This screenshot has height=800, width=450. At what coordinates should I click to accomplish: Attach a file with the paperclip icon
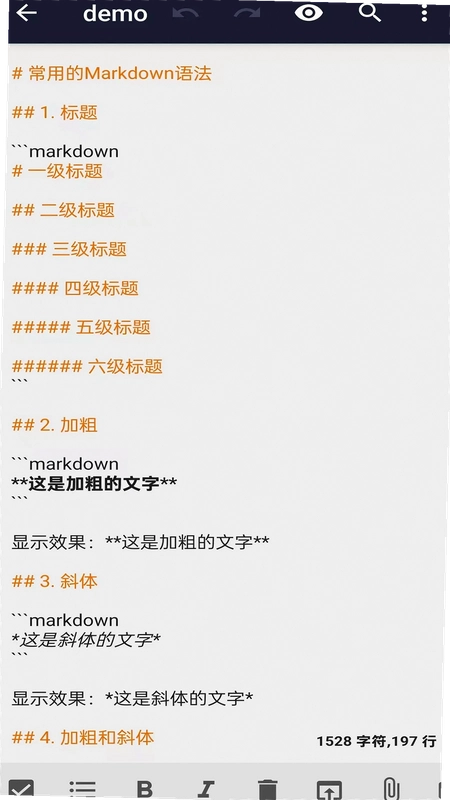click(390, 789)
